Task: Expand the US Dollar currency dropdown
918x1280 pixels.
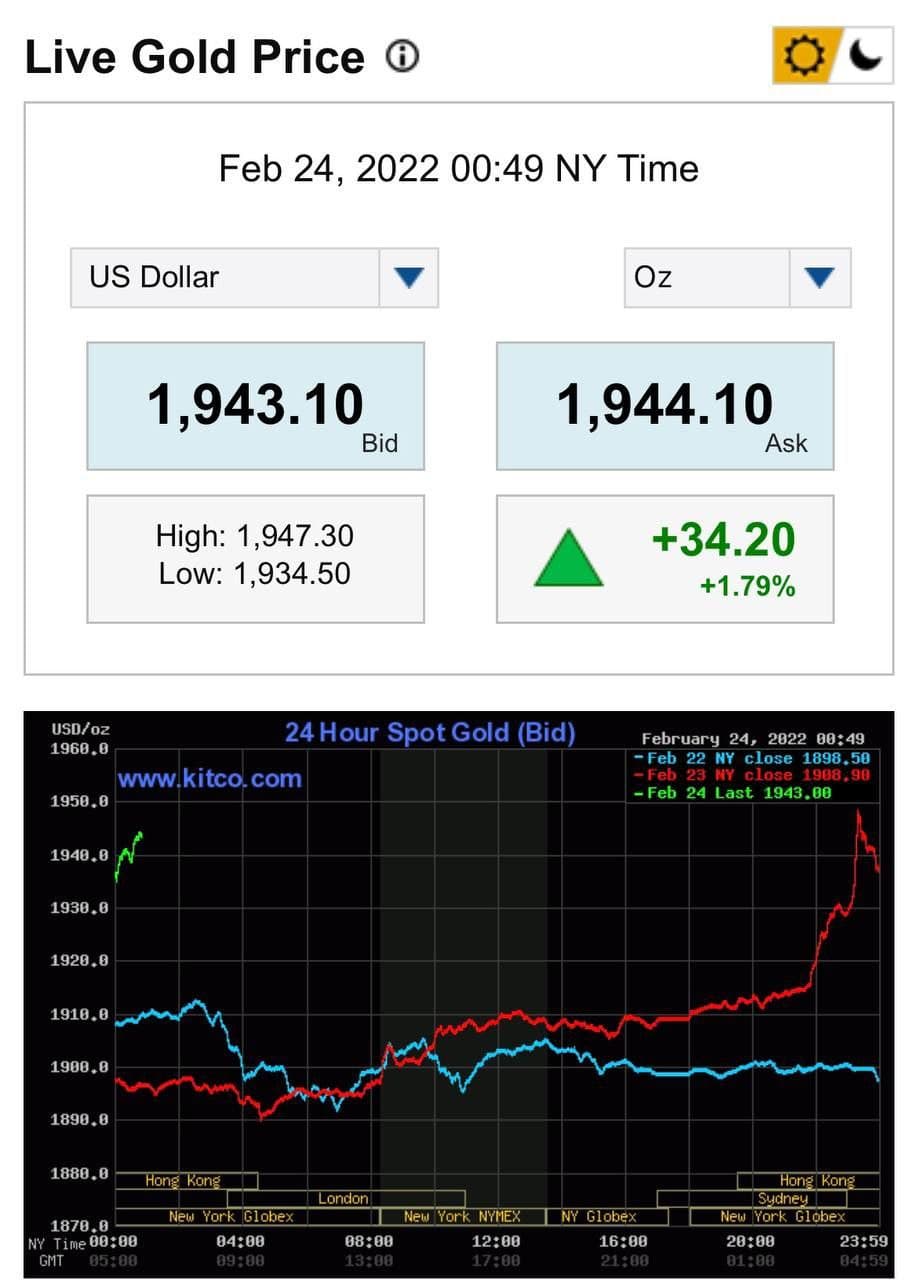Action: point(408,277)
